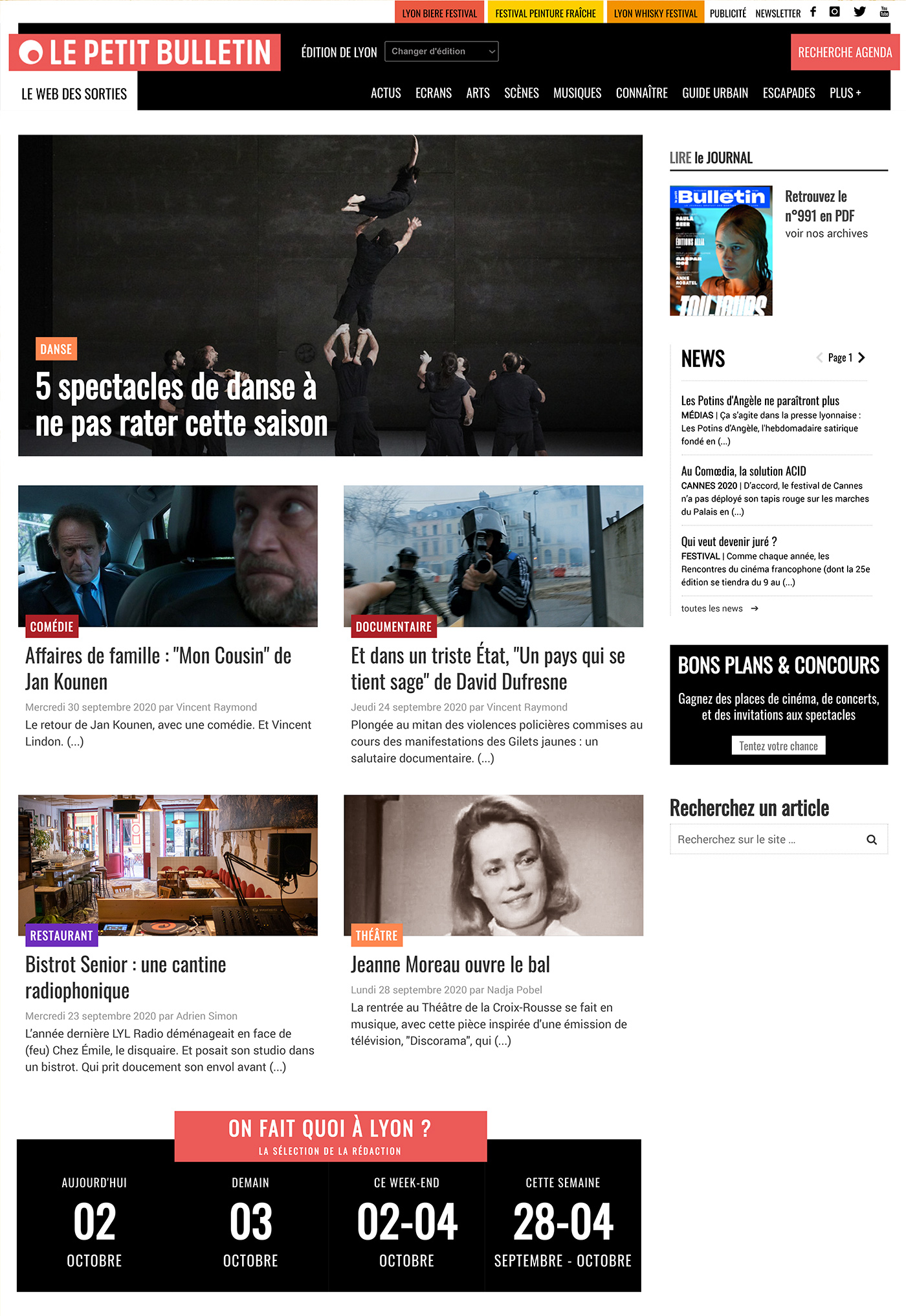
Task: Open the Facebook page icon
Action: (813, 12)
